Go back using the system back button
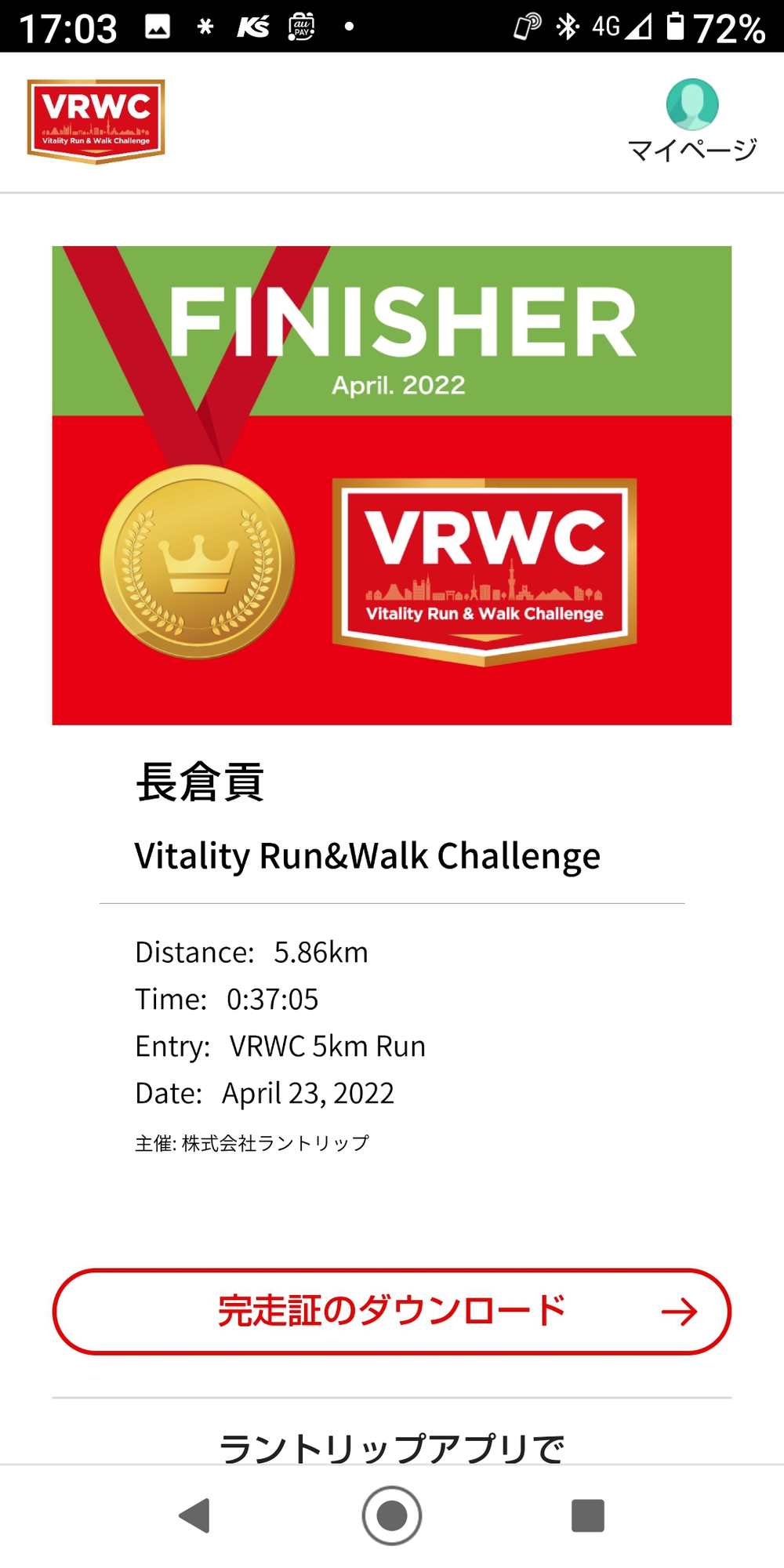 [195, 1515]
